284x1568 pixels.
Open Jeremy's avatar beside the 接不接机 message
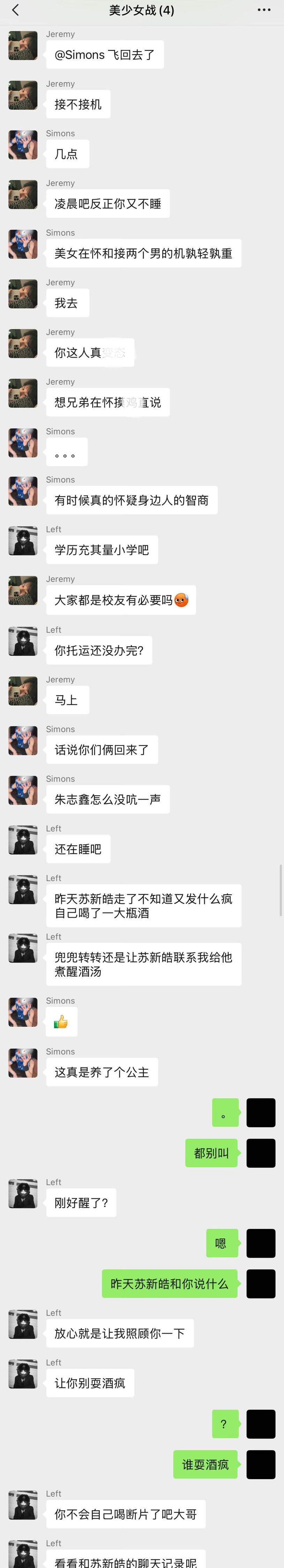coord(23,95)
